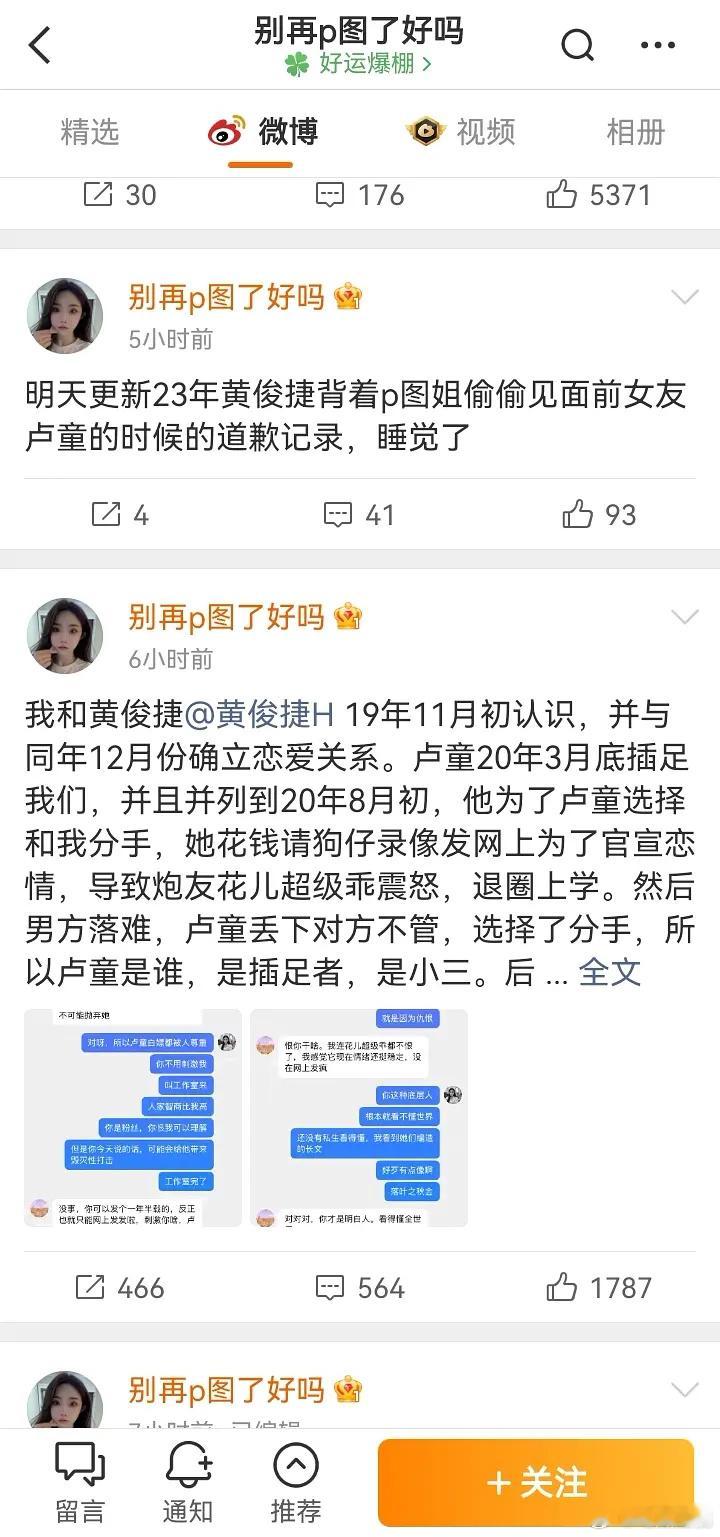
Task: Switch to the 相册 tab
Action: pyautogui.click(x=635, y=132)
